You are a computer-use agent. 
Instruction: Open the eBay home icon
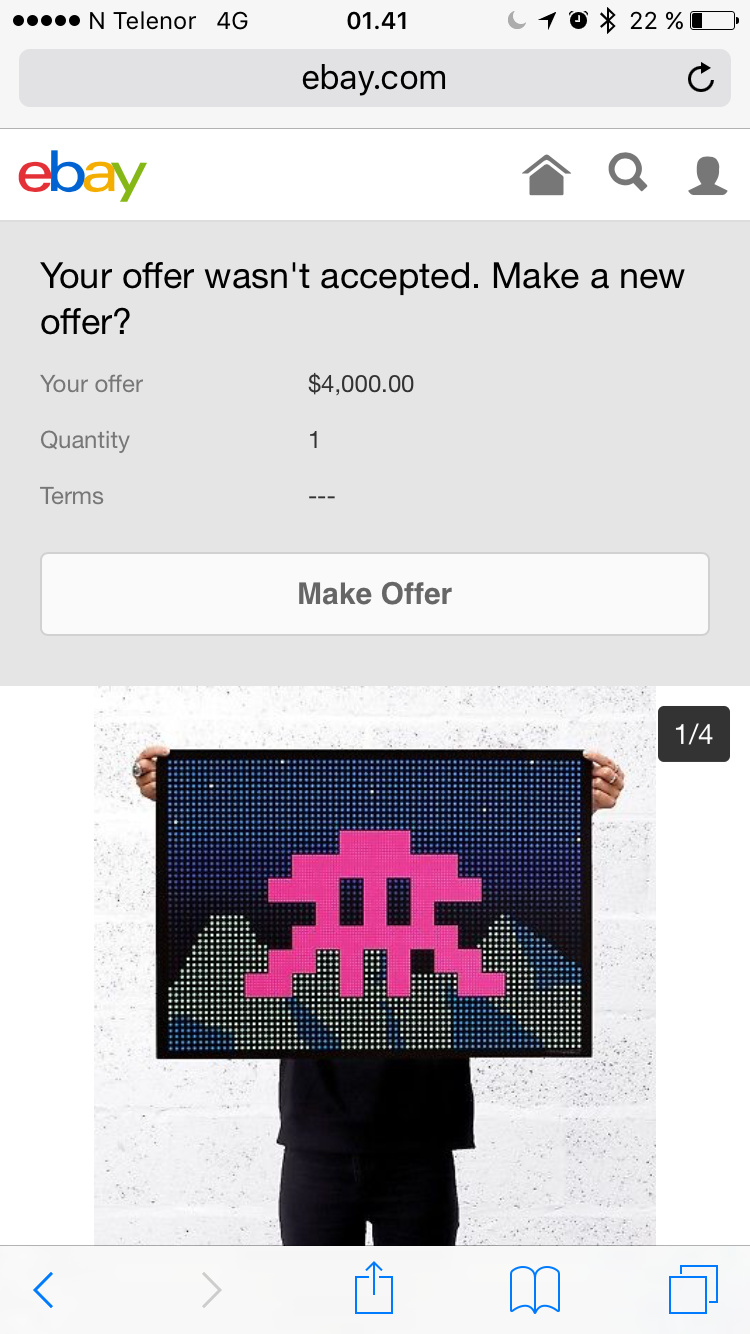coord(546,176)
